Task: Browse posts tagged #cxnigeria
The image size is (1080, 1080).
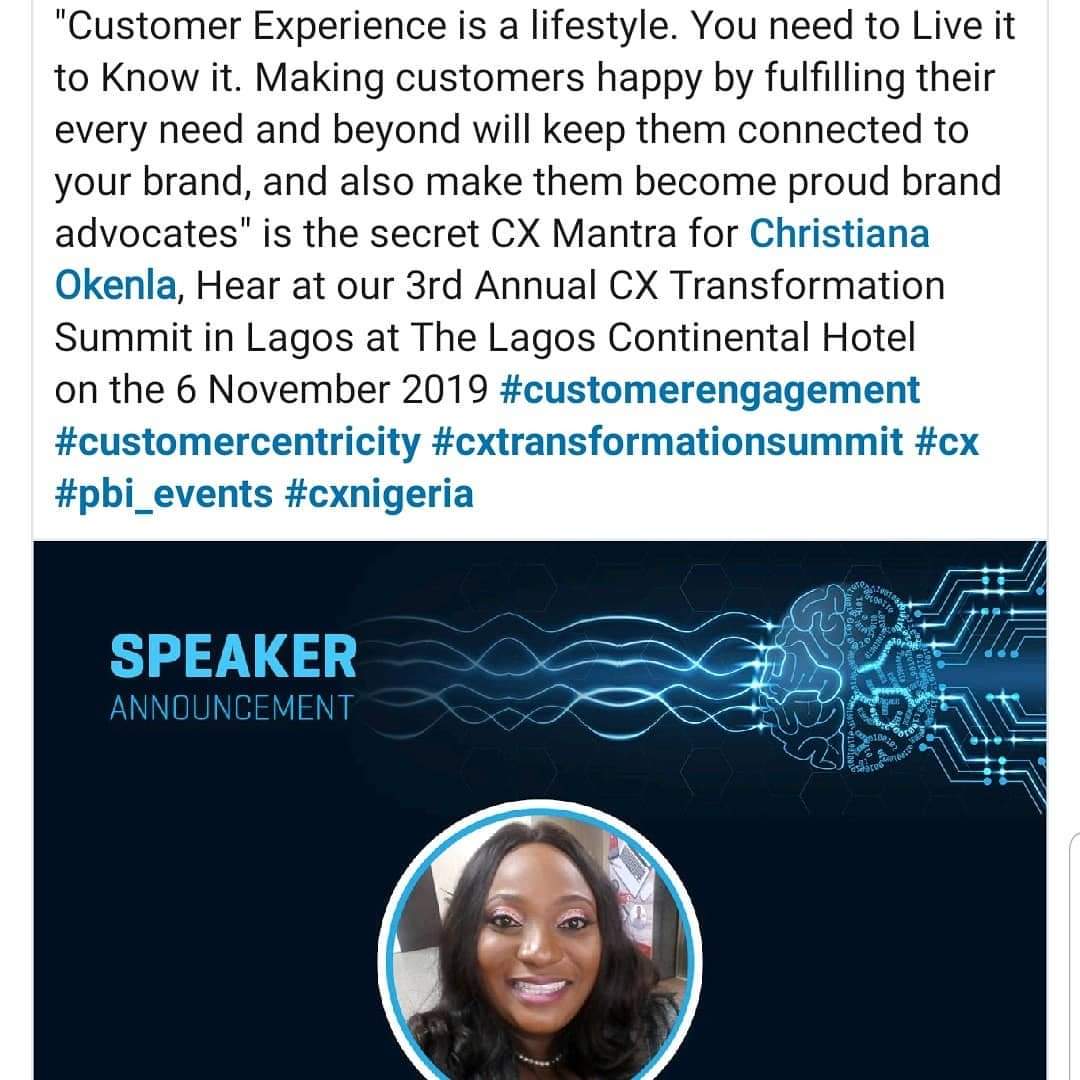Action: [379, 494]
